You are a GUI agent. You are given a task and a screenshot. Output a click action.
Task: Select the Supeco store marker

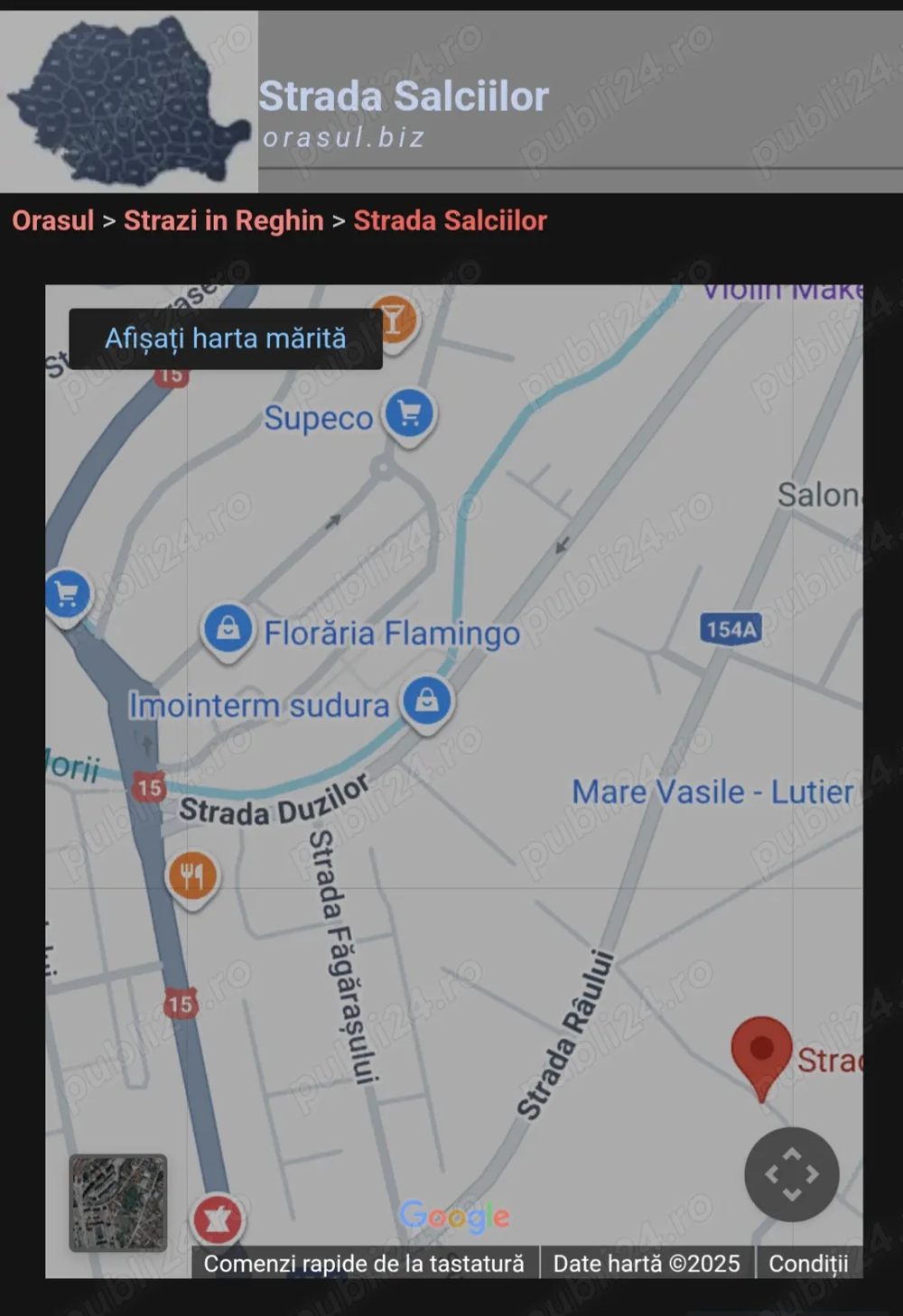(409, 414)
